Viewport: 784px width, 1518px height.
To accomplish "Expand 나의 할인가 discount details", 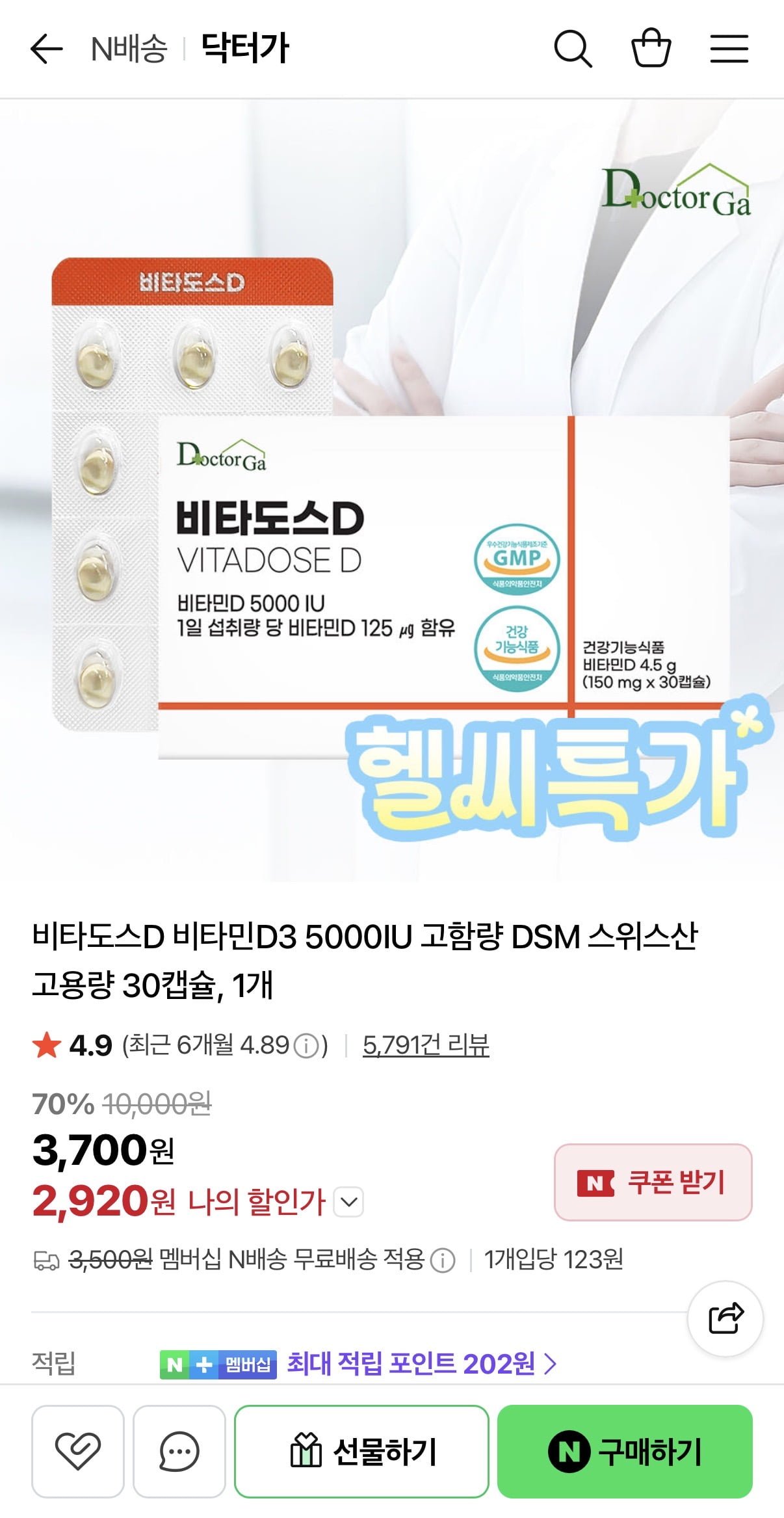I will (x=348, y=1201).
